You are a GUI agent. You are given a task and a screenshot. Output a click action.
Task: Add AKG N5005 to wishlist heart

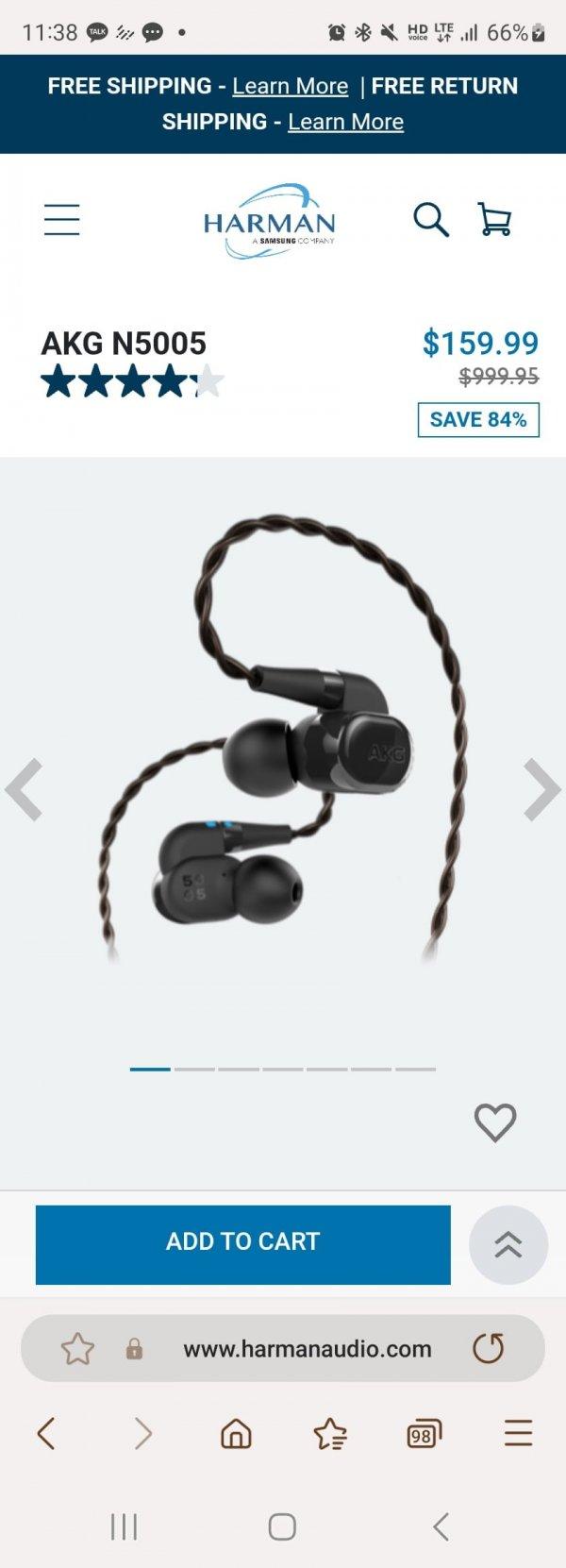pyautogui.click(x=495, y=1122)
